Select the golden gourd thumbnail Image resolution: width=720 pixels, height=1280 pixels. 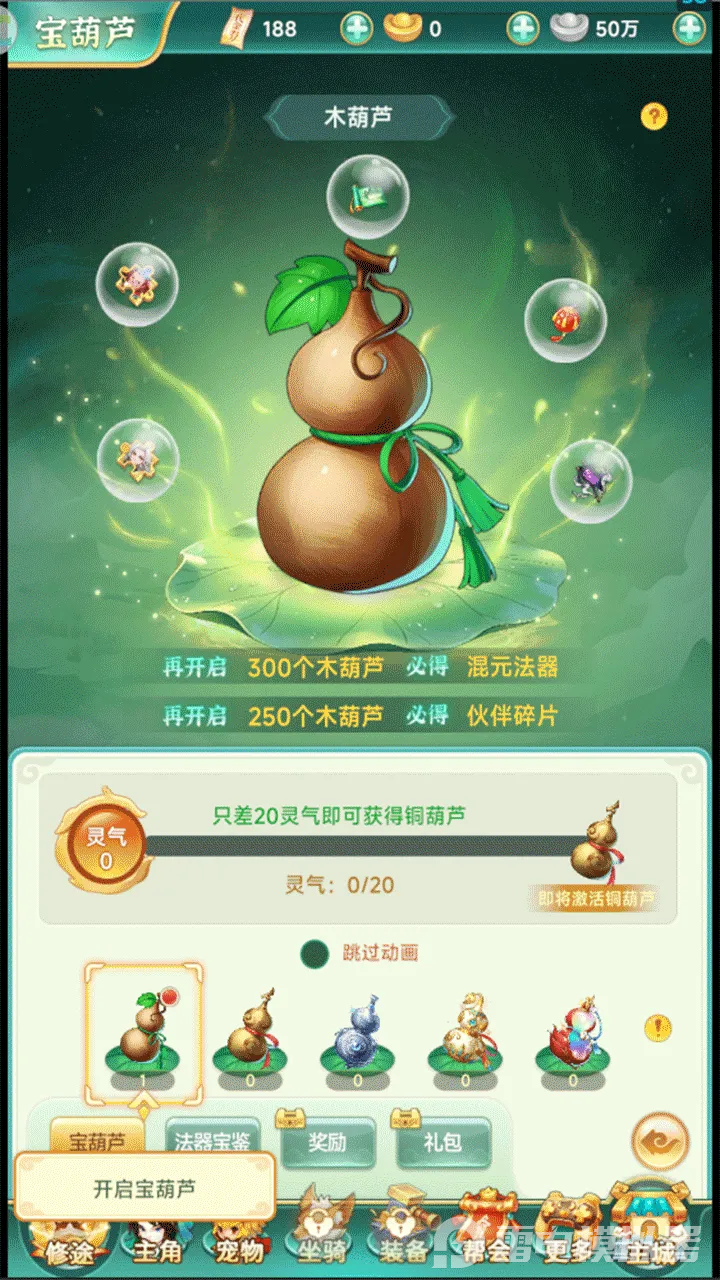pos(466,1036)
